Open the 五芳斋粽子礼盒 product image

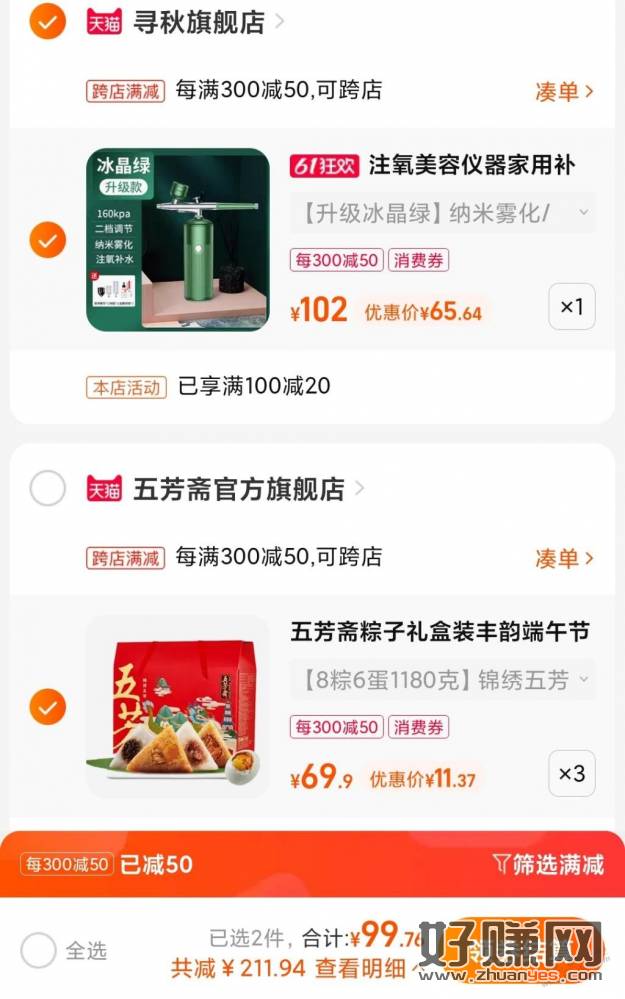(x=178, y=707)
